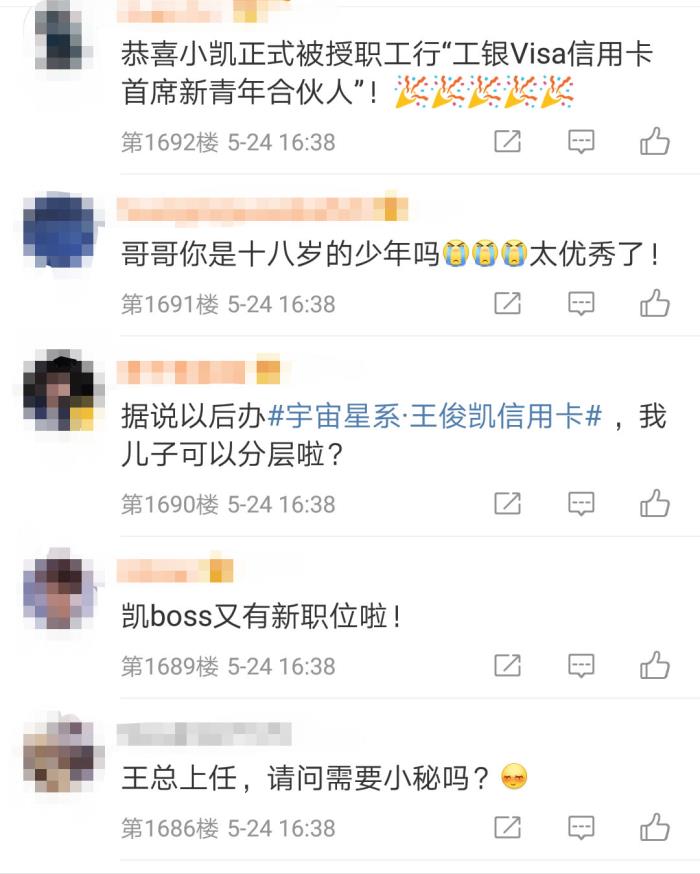The image size is (700, 874).
Task: Forward the floor 1686 comment
Action: (508, 827)
